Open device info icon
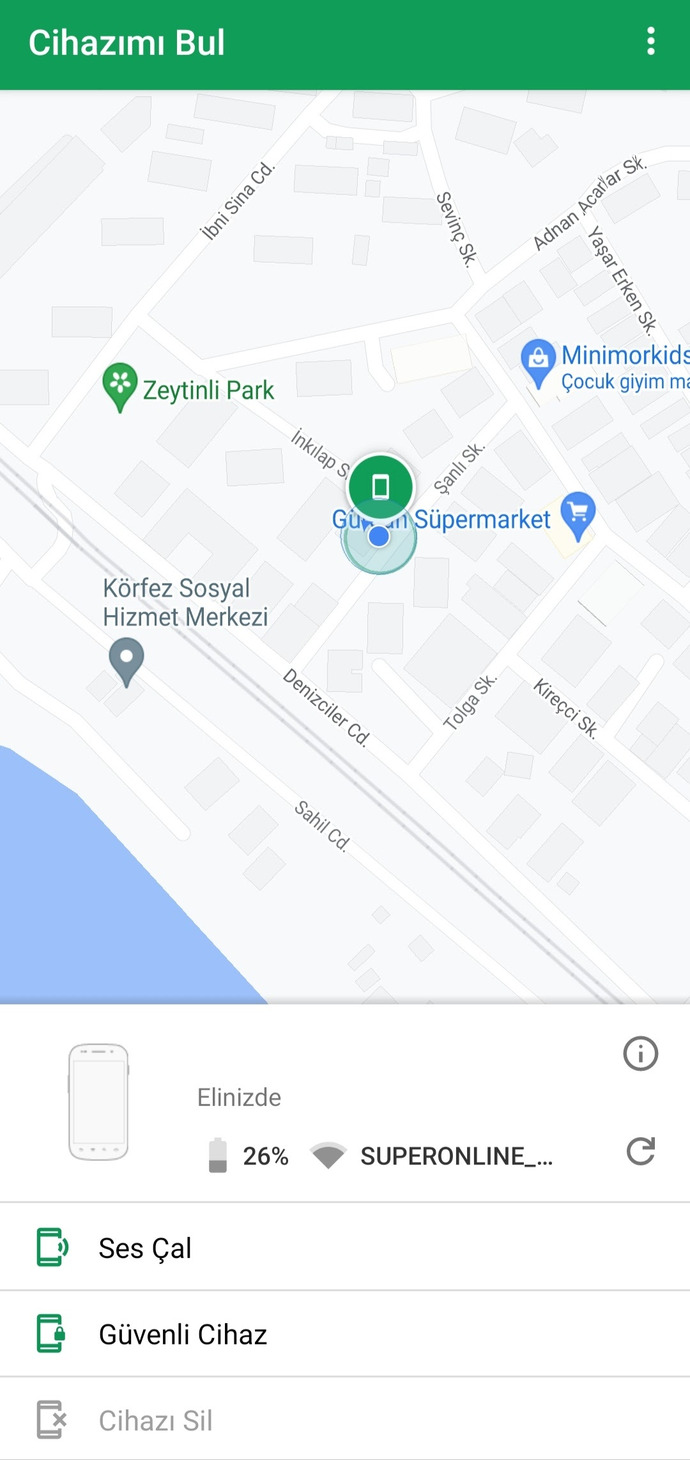 click(640, 1053)
